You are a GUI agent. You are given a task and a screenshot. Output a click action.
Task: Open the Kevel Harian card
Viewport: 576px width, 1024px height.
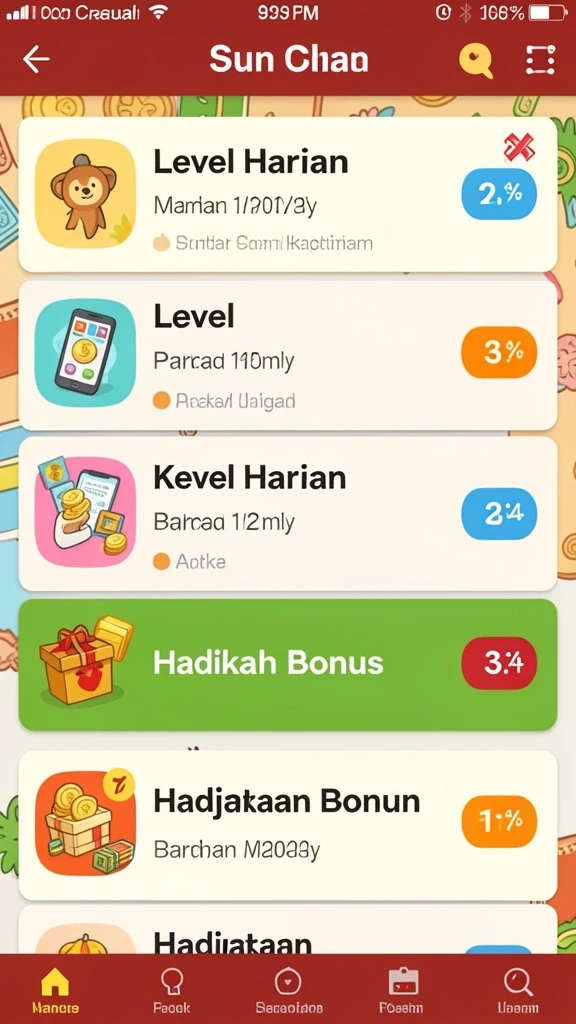[288, 514]
